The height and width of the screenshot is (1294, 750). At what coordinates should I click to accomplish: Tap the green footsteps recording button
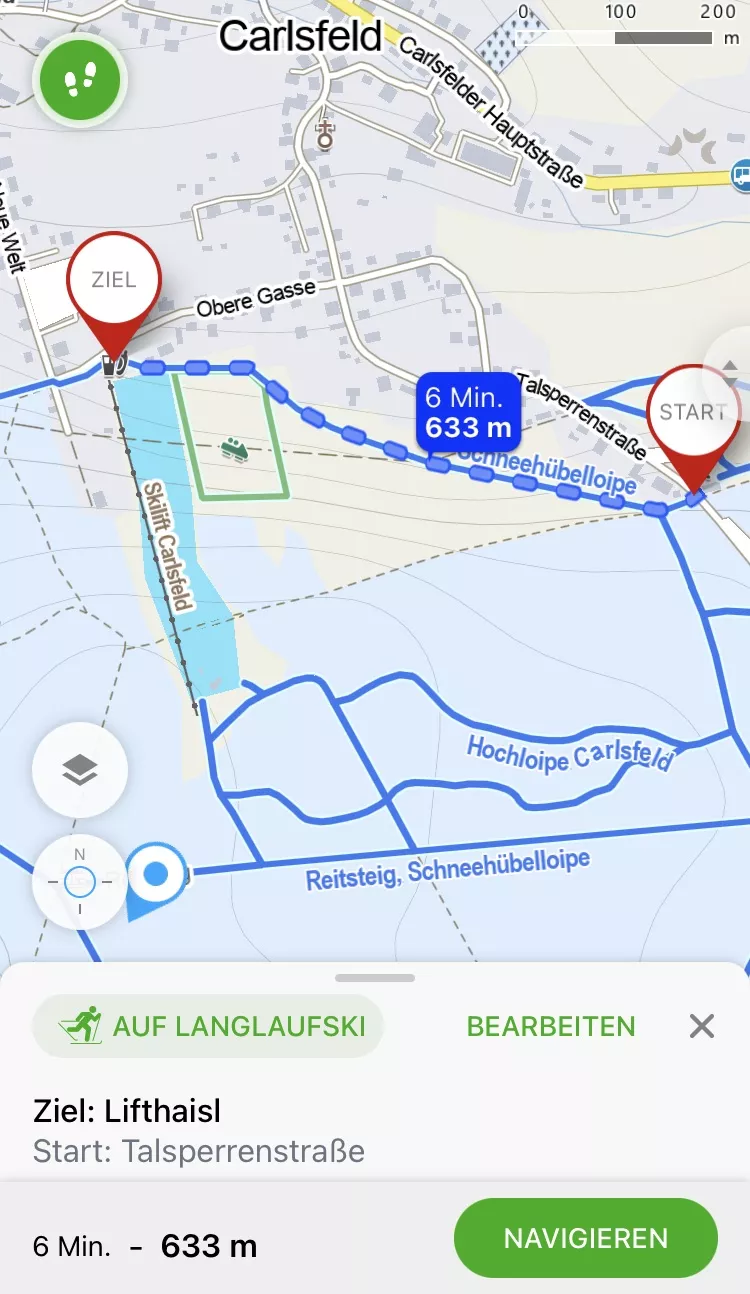coord(79,82)
